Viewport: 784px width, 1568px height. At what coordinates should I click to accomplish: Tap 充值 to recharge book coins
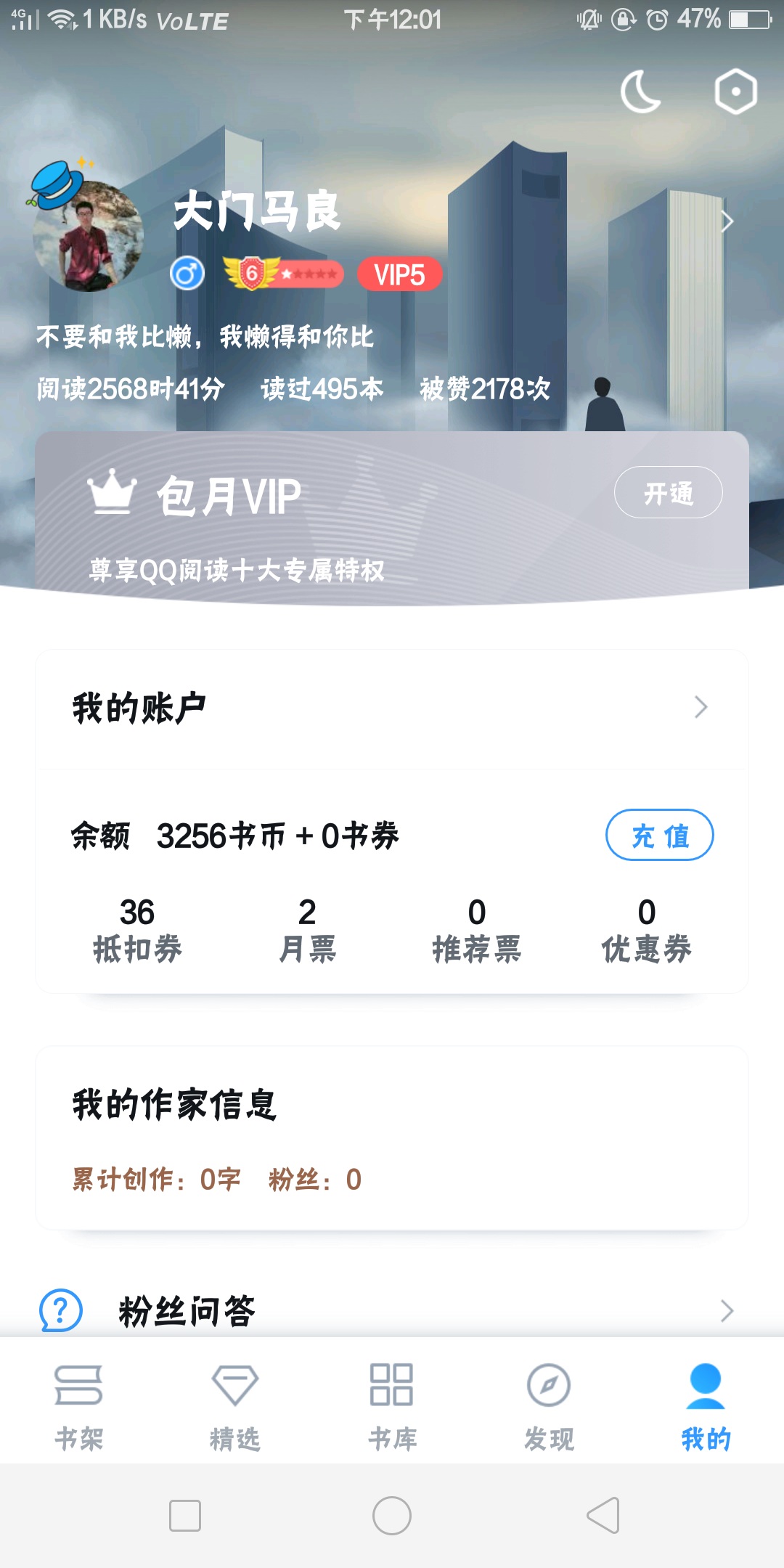click(659, 836)
